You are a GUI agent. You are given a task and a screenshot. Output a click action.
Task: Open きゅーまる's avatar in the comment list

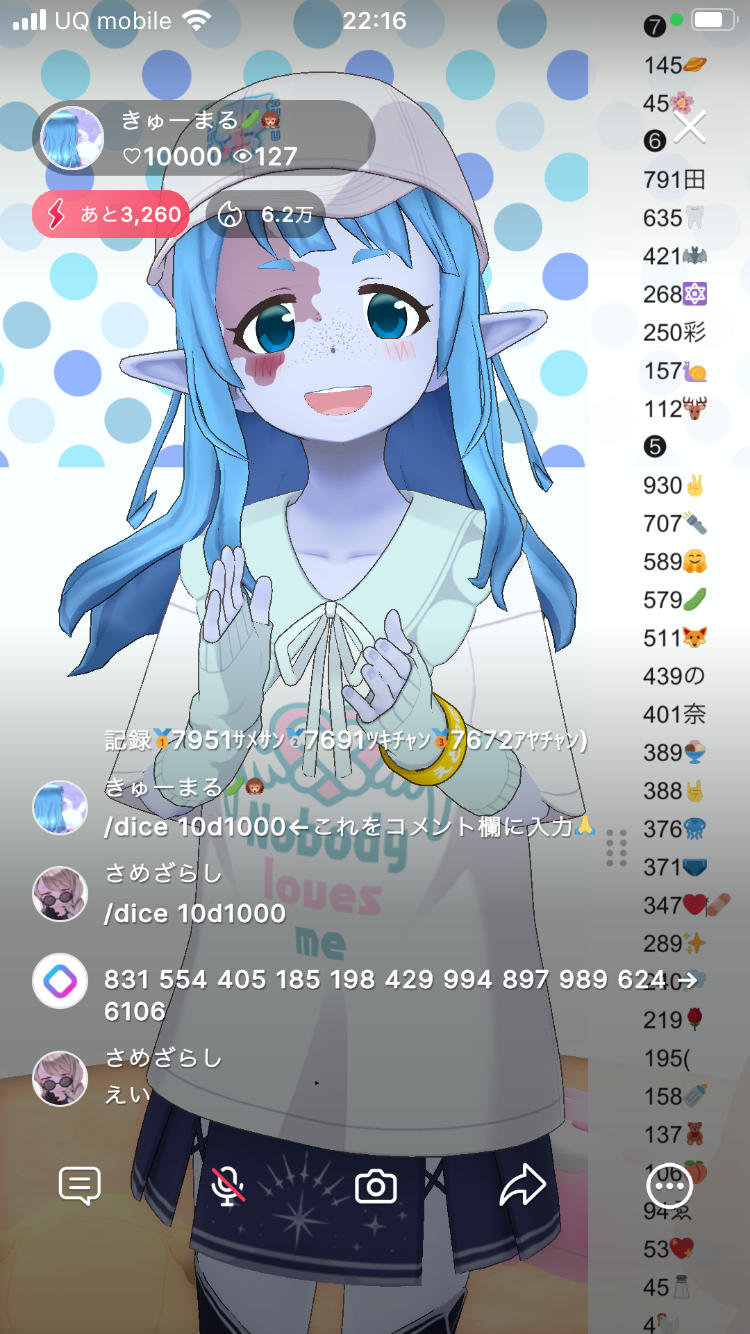[x=60, y=807]
